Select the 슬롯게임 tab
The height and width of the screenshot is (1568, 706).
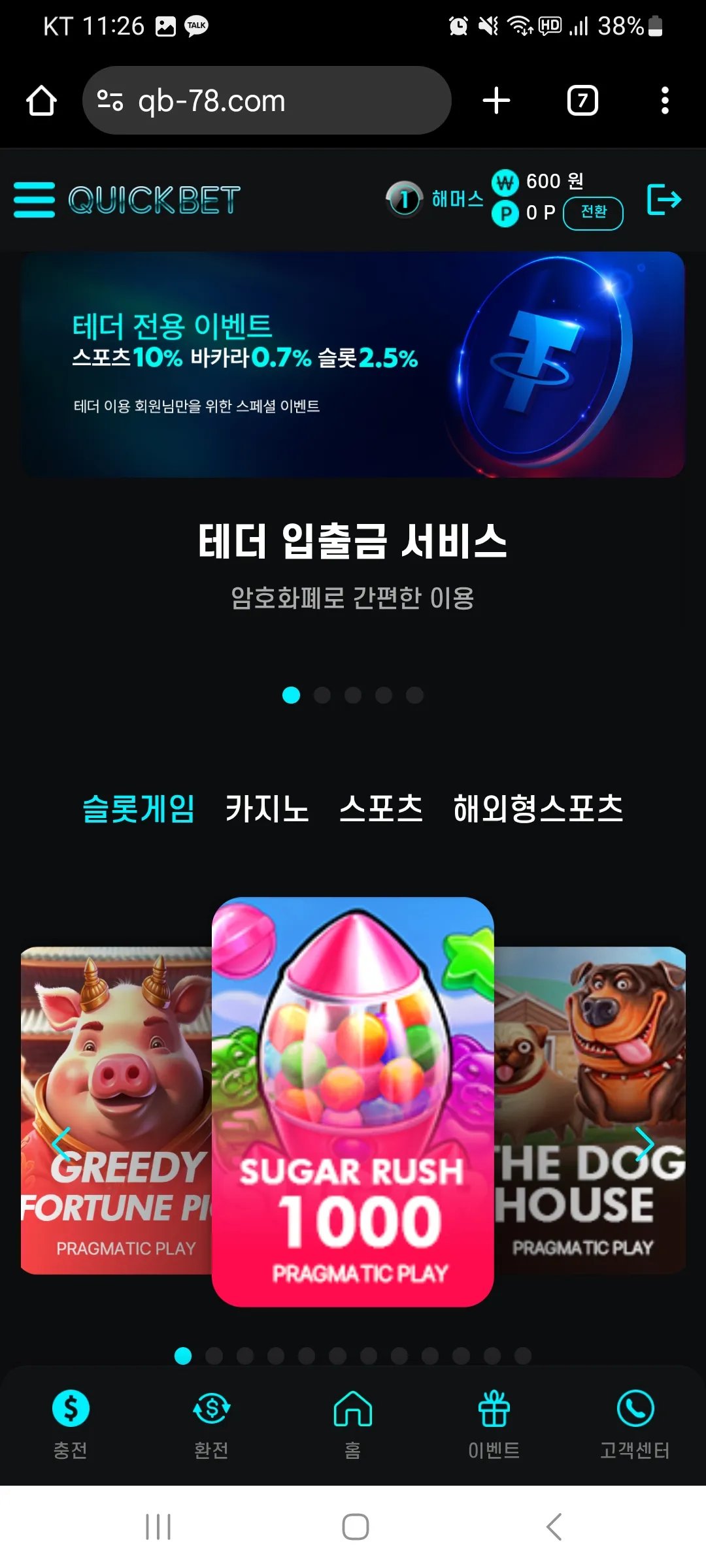click(139, 808)
